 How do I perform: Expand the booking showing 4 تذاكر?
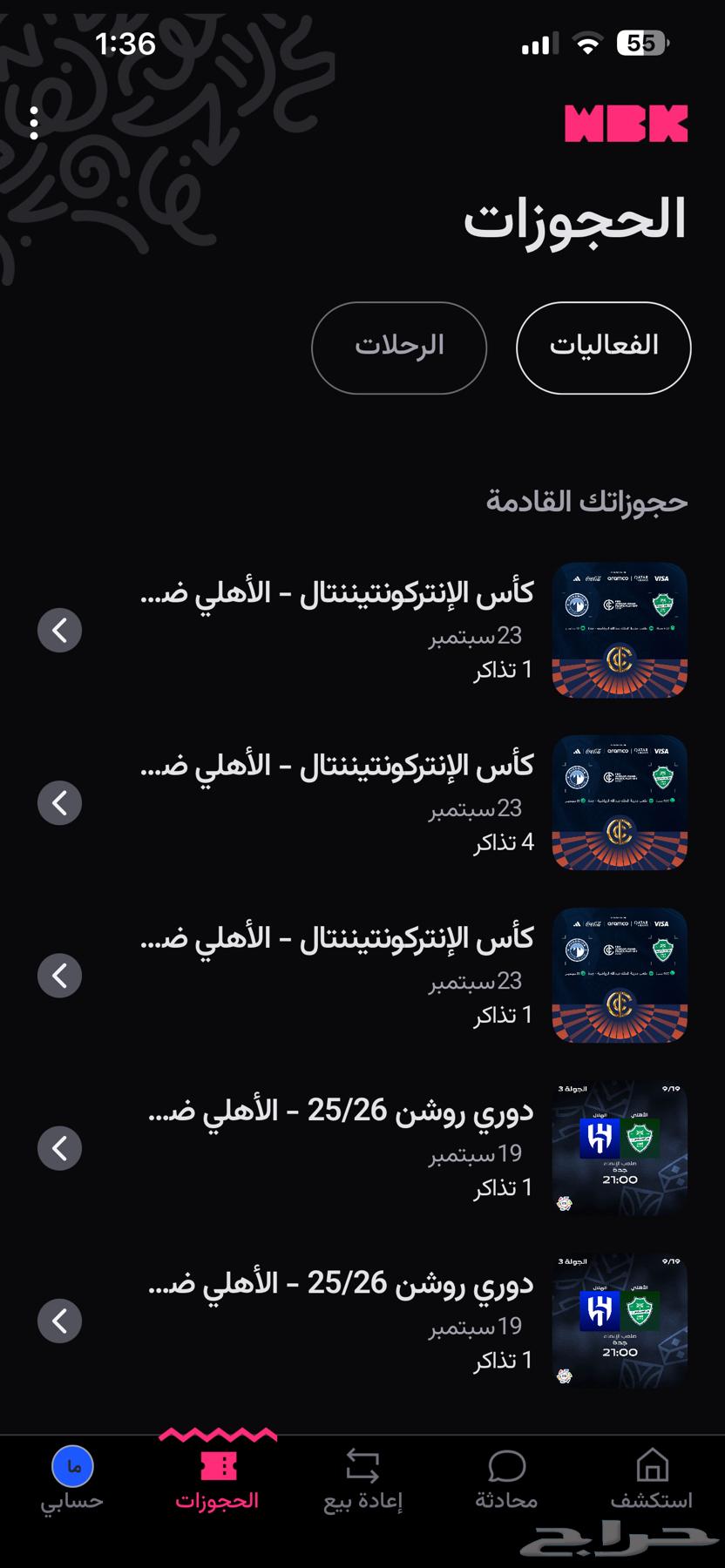(x=59, y=803)
